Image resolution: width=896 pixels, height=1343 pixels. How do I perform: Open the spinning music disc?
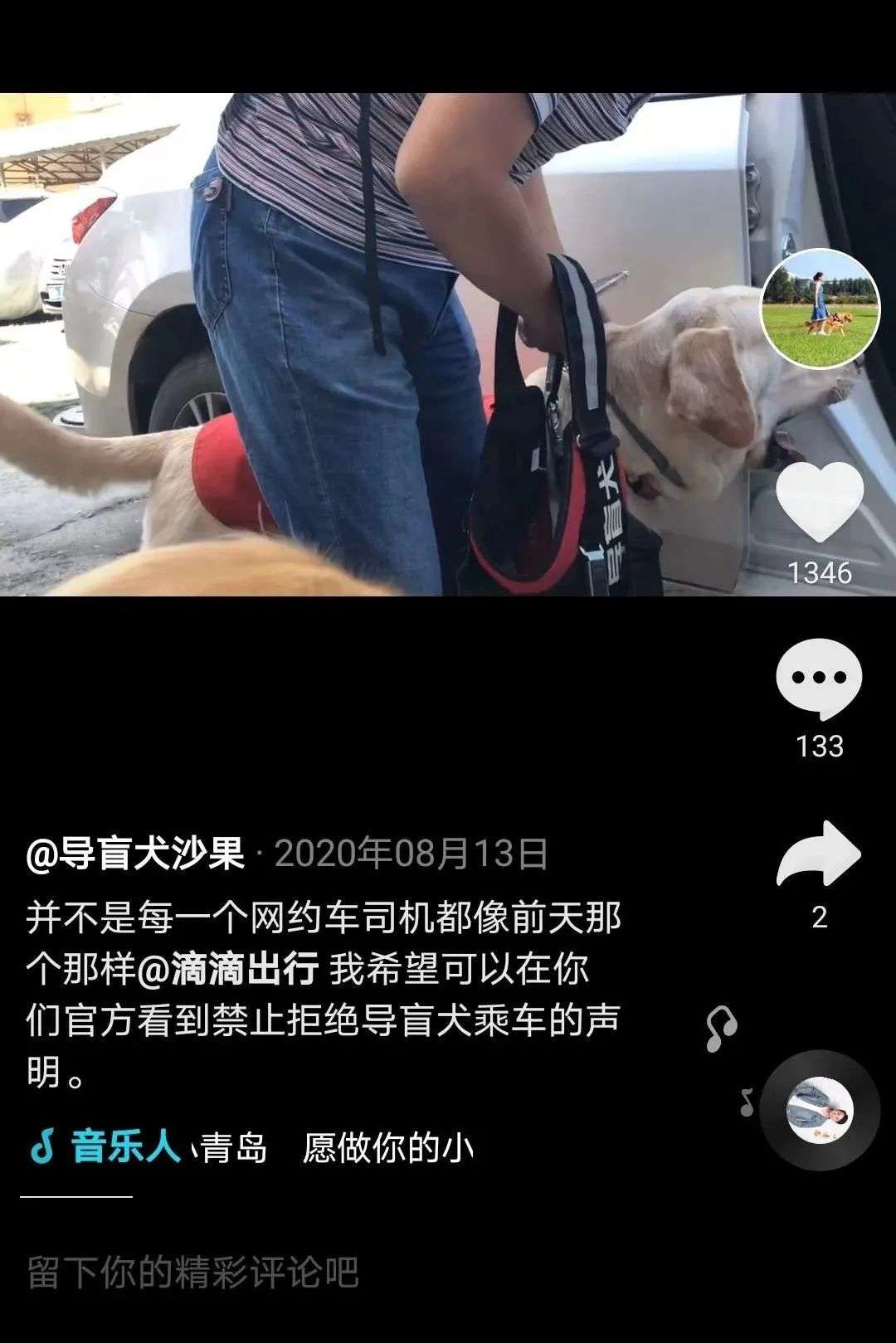819,1111
